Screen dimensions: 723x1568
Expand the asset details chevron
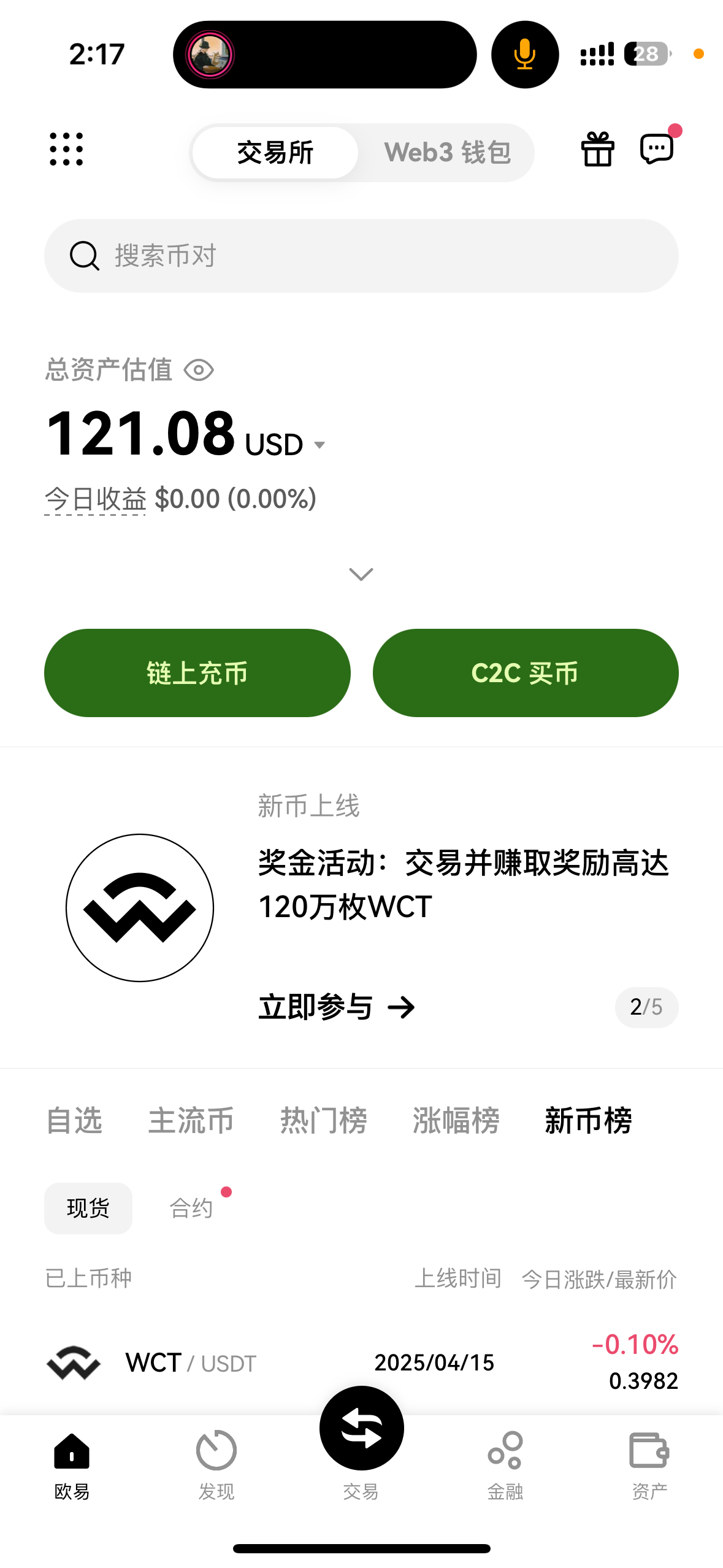(x=361, y=574)
